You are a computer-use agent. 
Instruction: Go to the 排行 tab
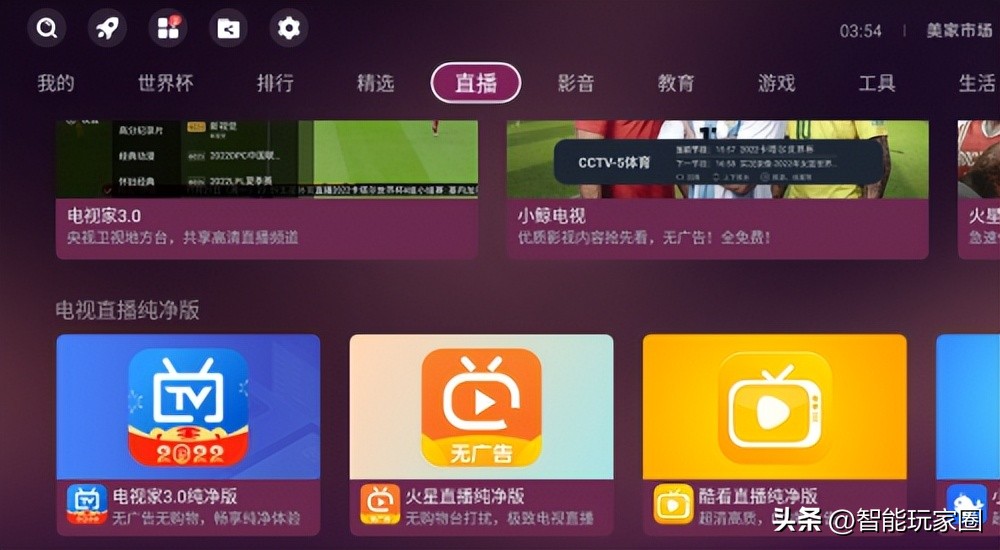click(x=275, y=83)
